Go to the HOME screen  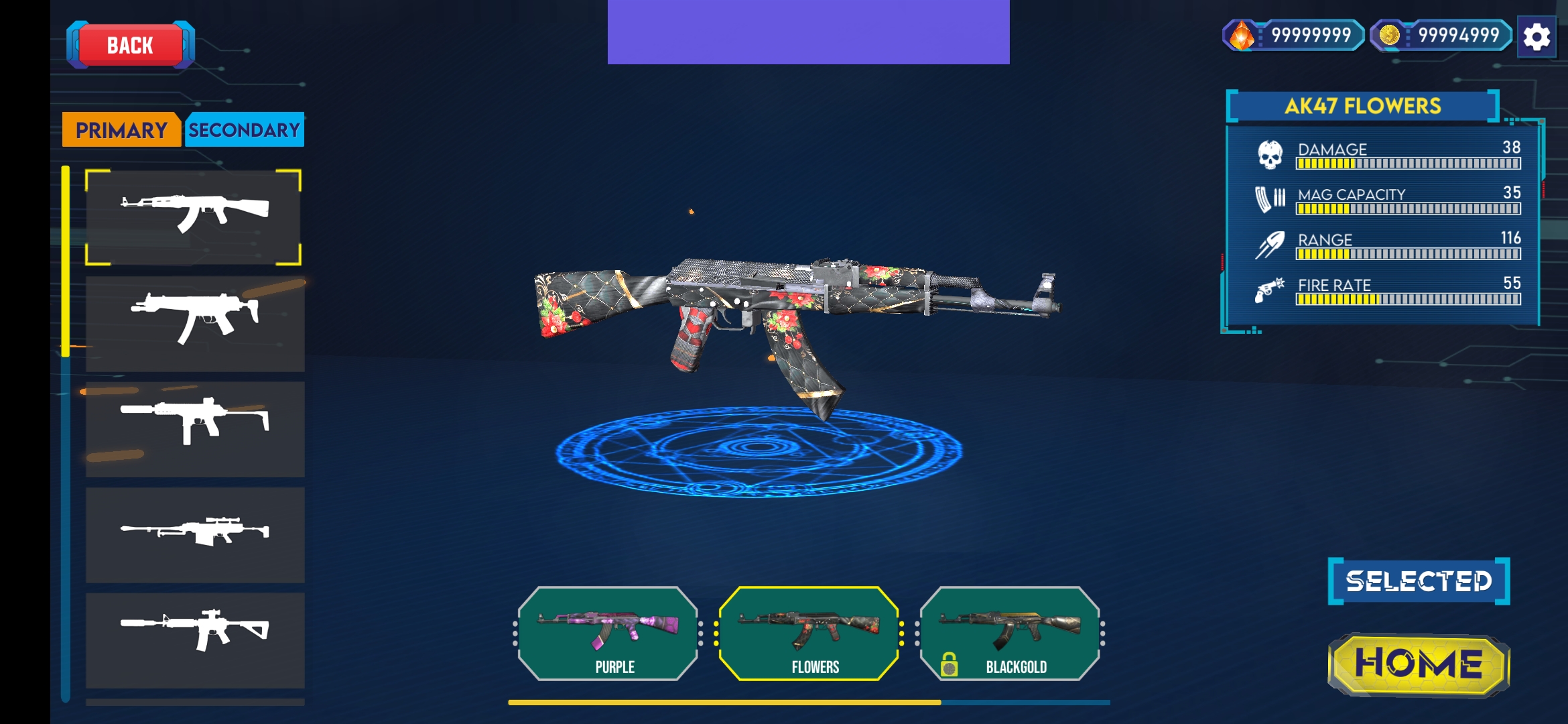pyautogui.click(x=1419, y=664)
